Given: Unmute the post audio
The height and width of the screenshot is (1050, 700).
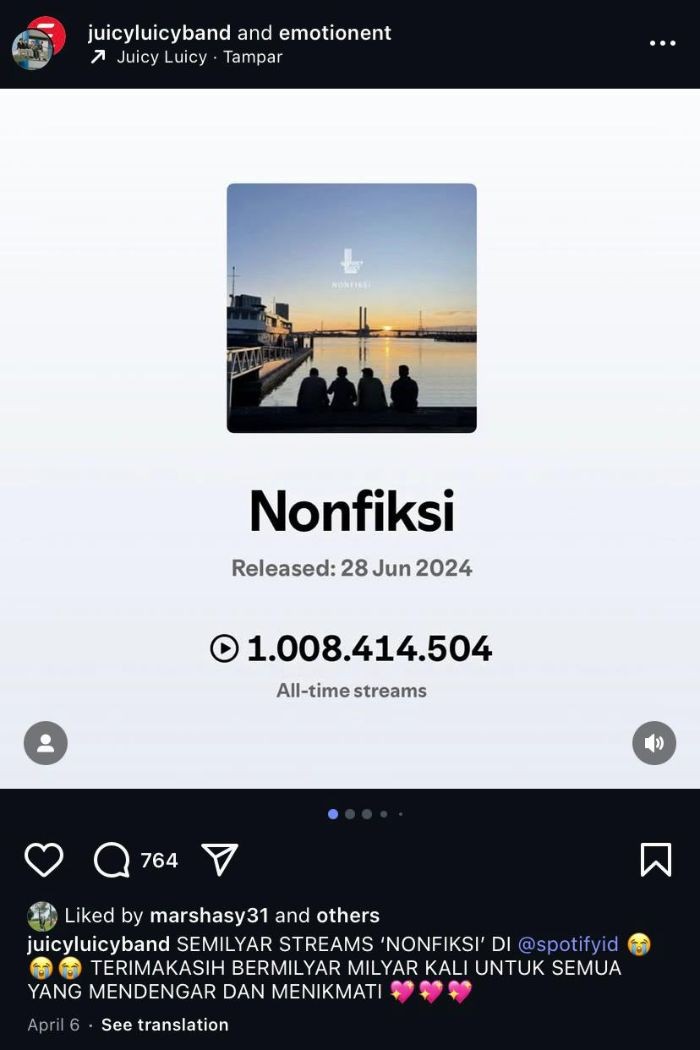Looking at the screenshot, I should pos(654,743).
